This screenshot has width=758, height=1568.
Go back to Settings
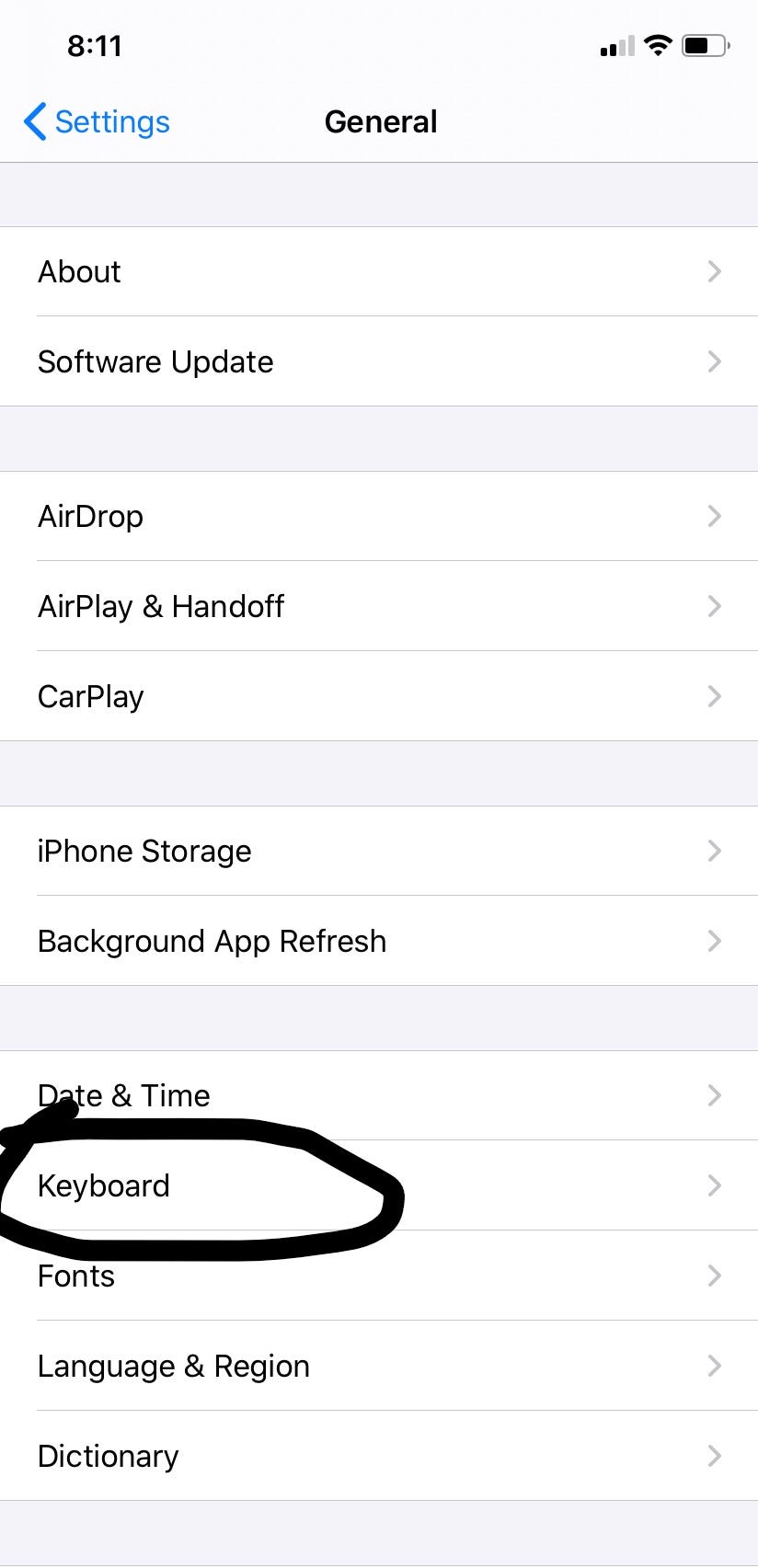pos(97,121)
